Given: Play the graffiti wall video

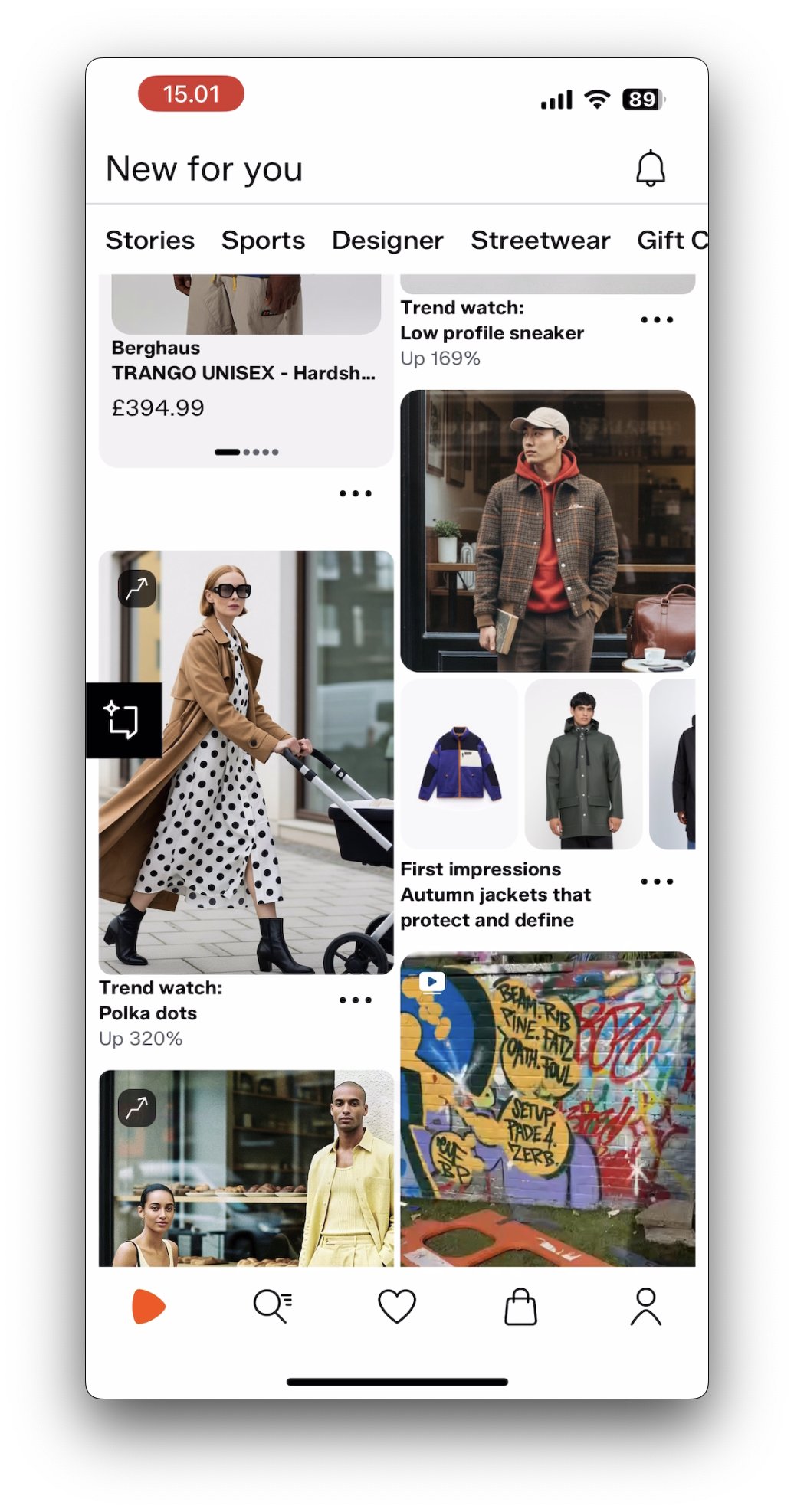Looking at the screenshot, I should (x=547, y=1108).
